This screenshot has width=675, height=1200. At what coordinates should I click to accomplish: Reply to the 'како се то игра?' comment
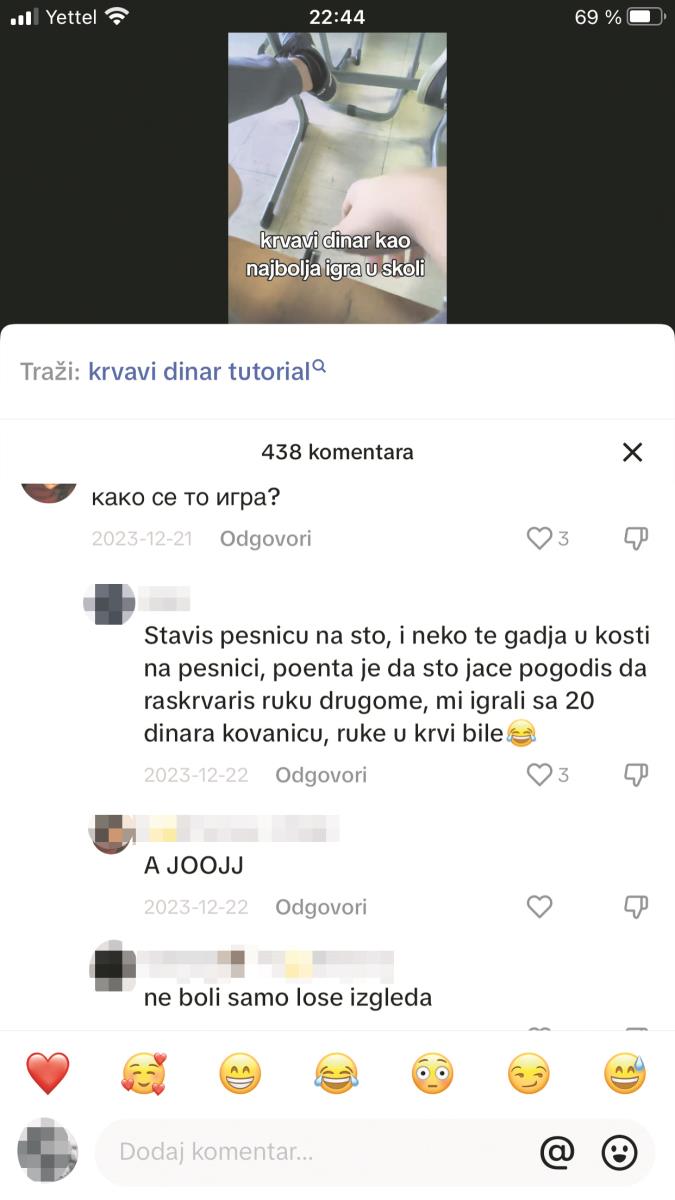point(265,539)
